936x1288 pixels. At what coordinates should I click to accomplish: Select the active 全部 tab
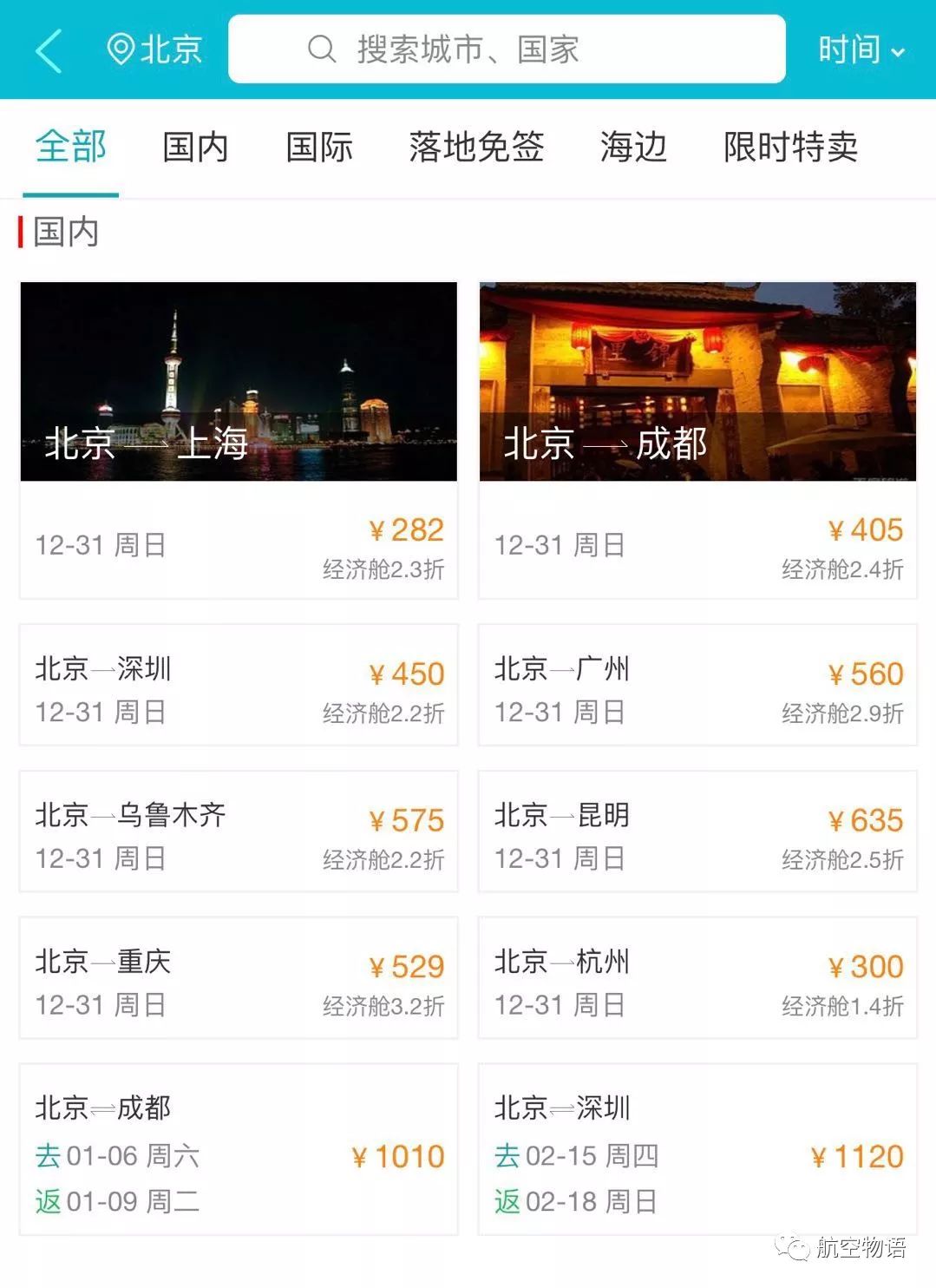[69, 148]
